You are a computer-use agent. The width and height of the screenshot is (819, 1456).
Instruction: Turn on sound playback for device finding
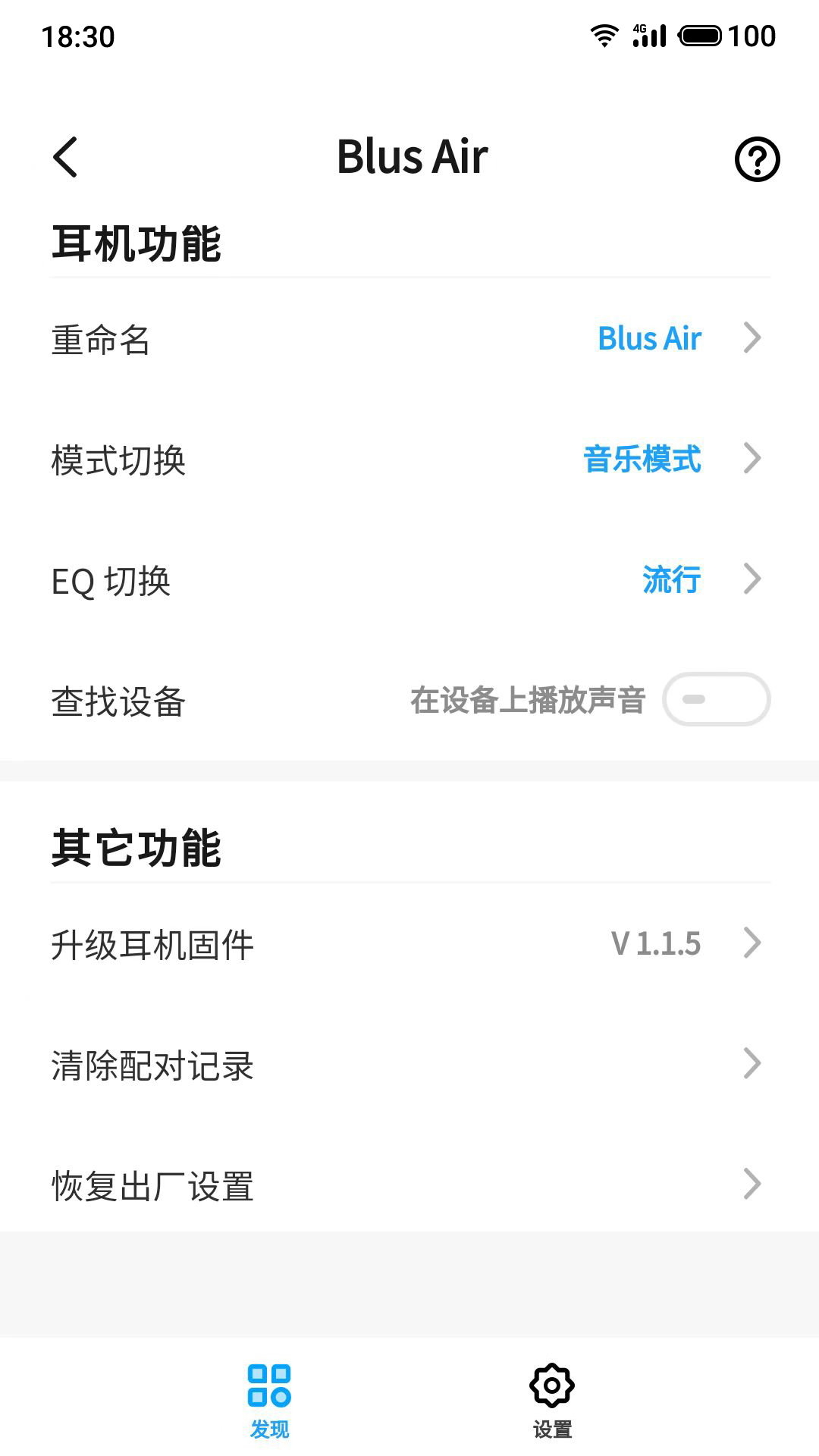715,700
